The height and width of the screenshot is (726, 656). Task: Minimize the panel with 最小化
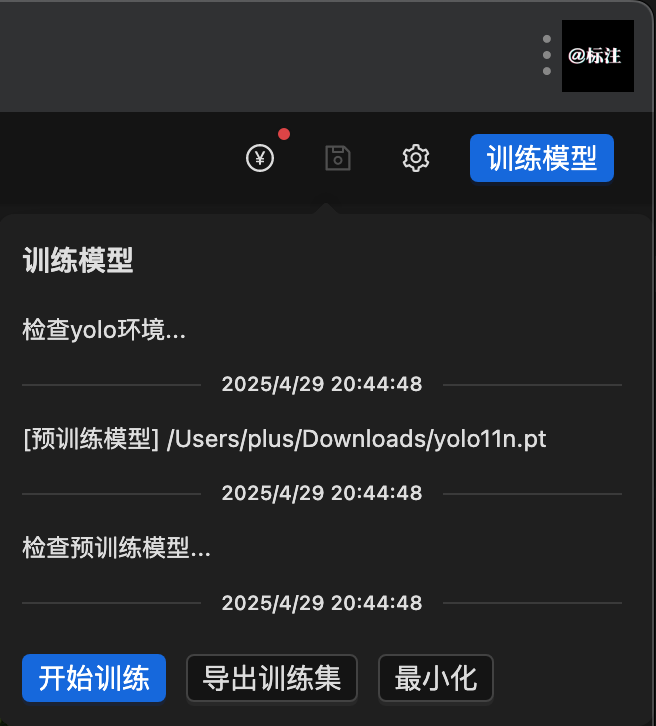pos(435,678)
